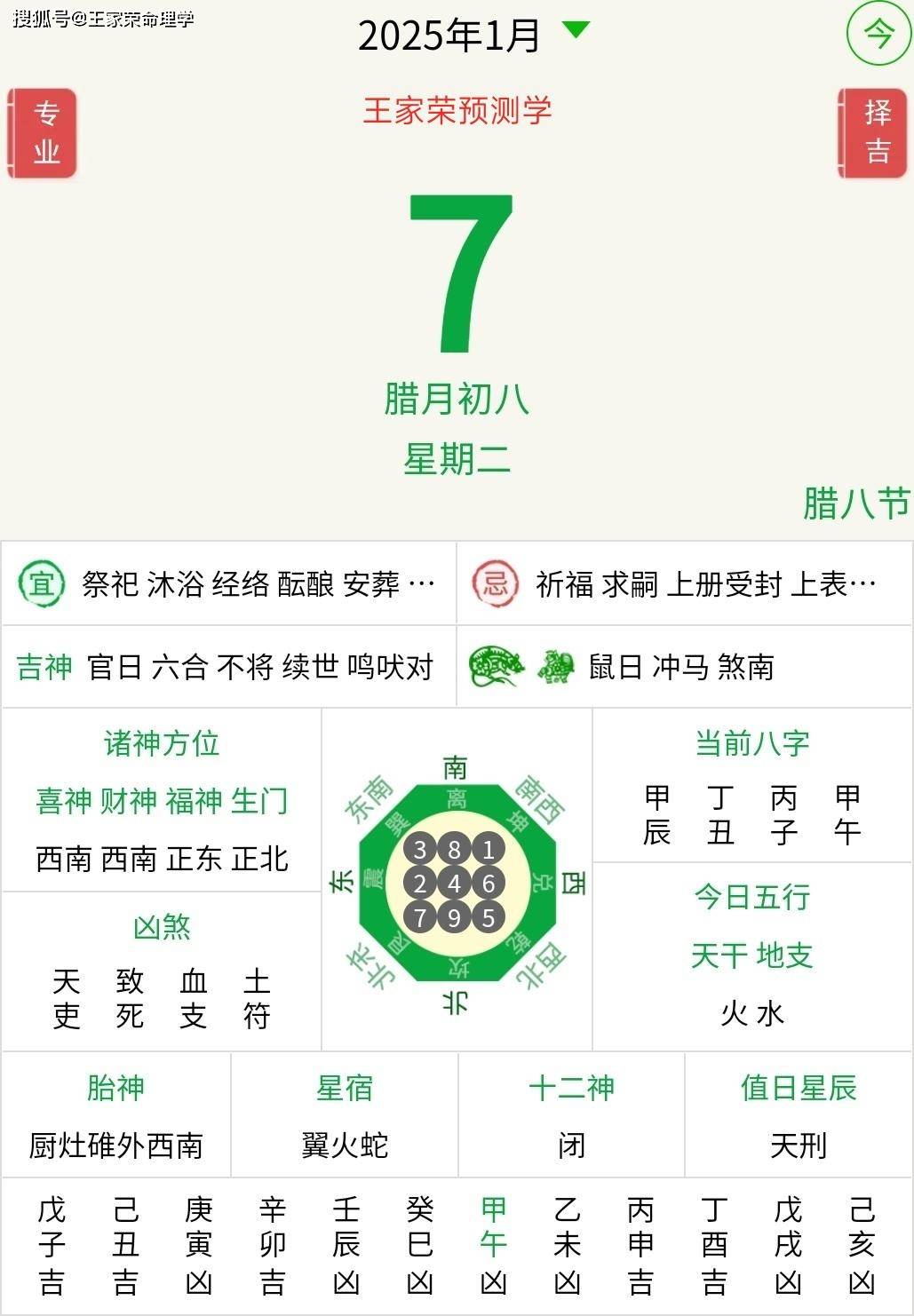View the 今日五行 details

[751, 956]
